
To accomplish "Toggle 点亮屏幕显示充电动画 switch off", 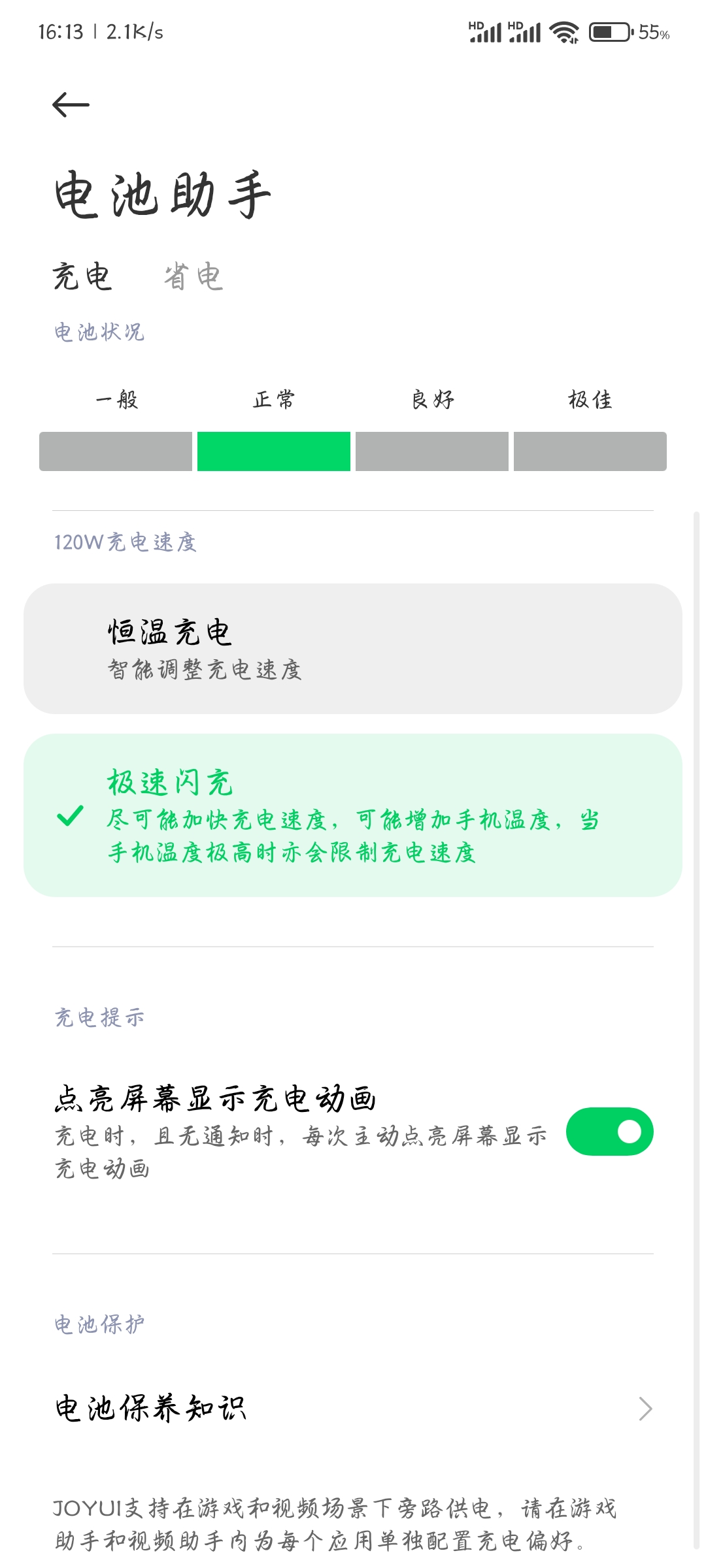I will click(x=609, y=1132).
